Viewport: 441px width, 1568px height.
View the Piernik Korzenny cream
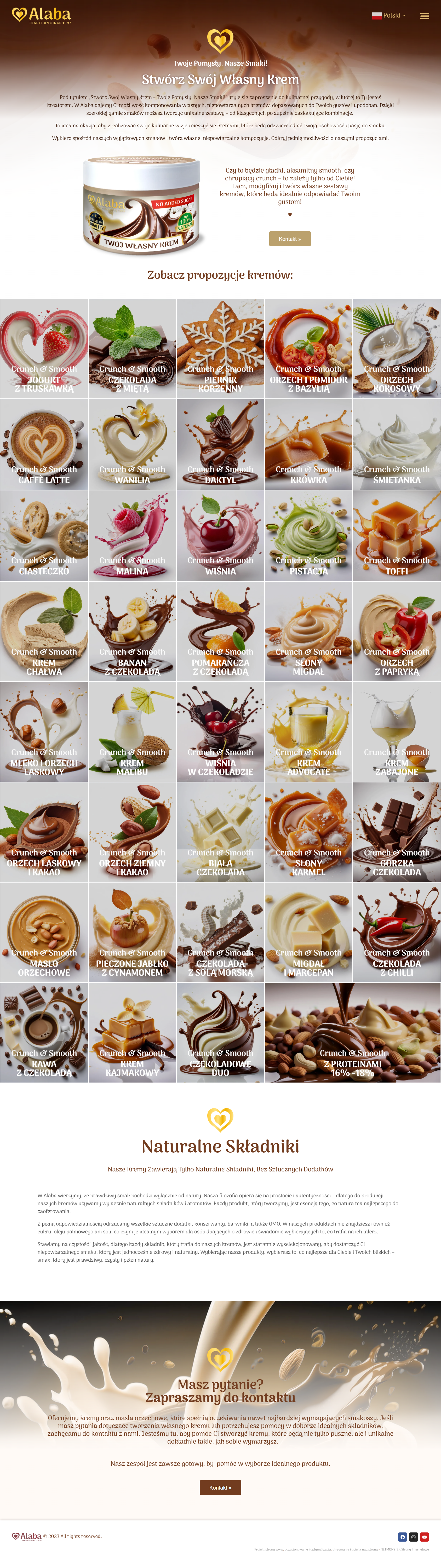(220, 349)
